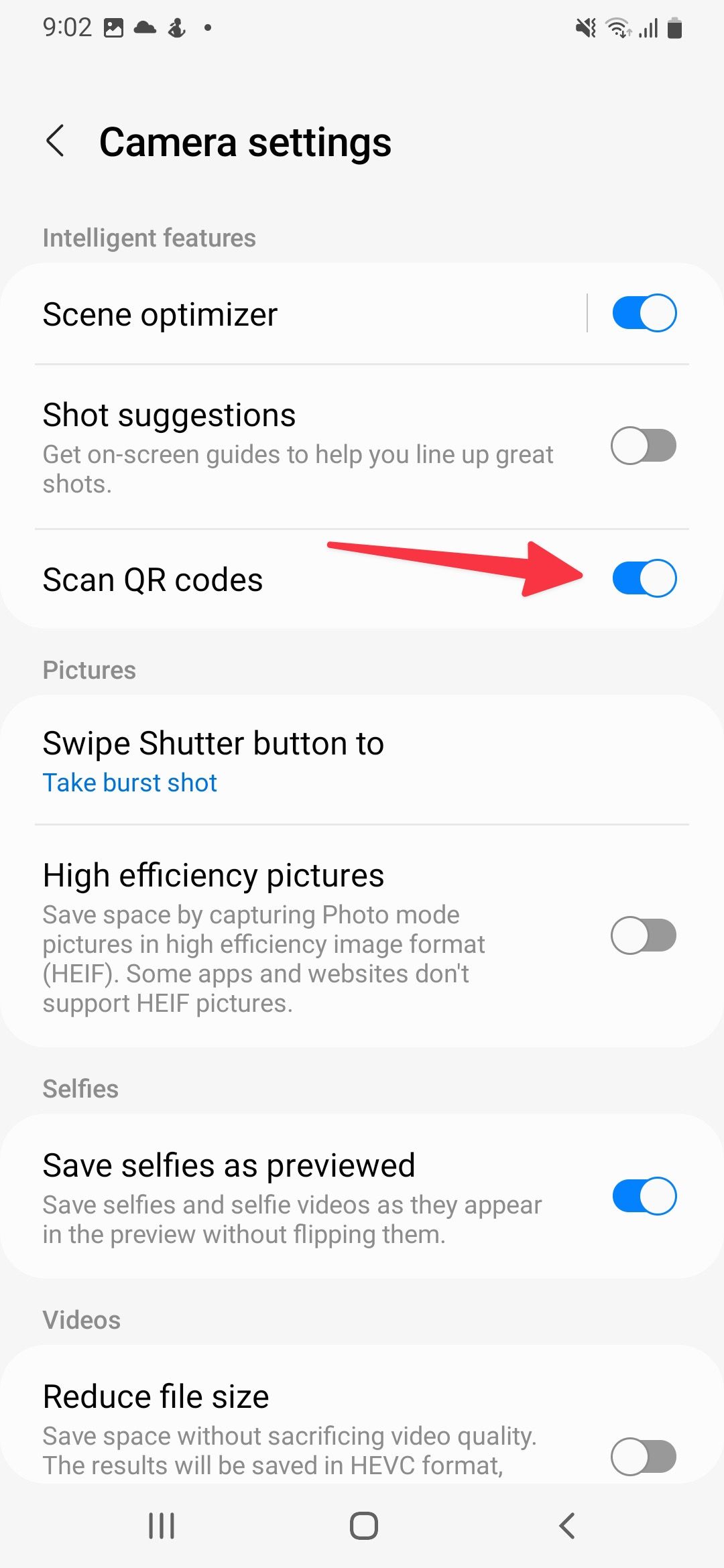Turn off Scan QR codes
Viewport: 724px width, 1568px height.
(645, 578)
